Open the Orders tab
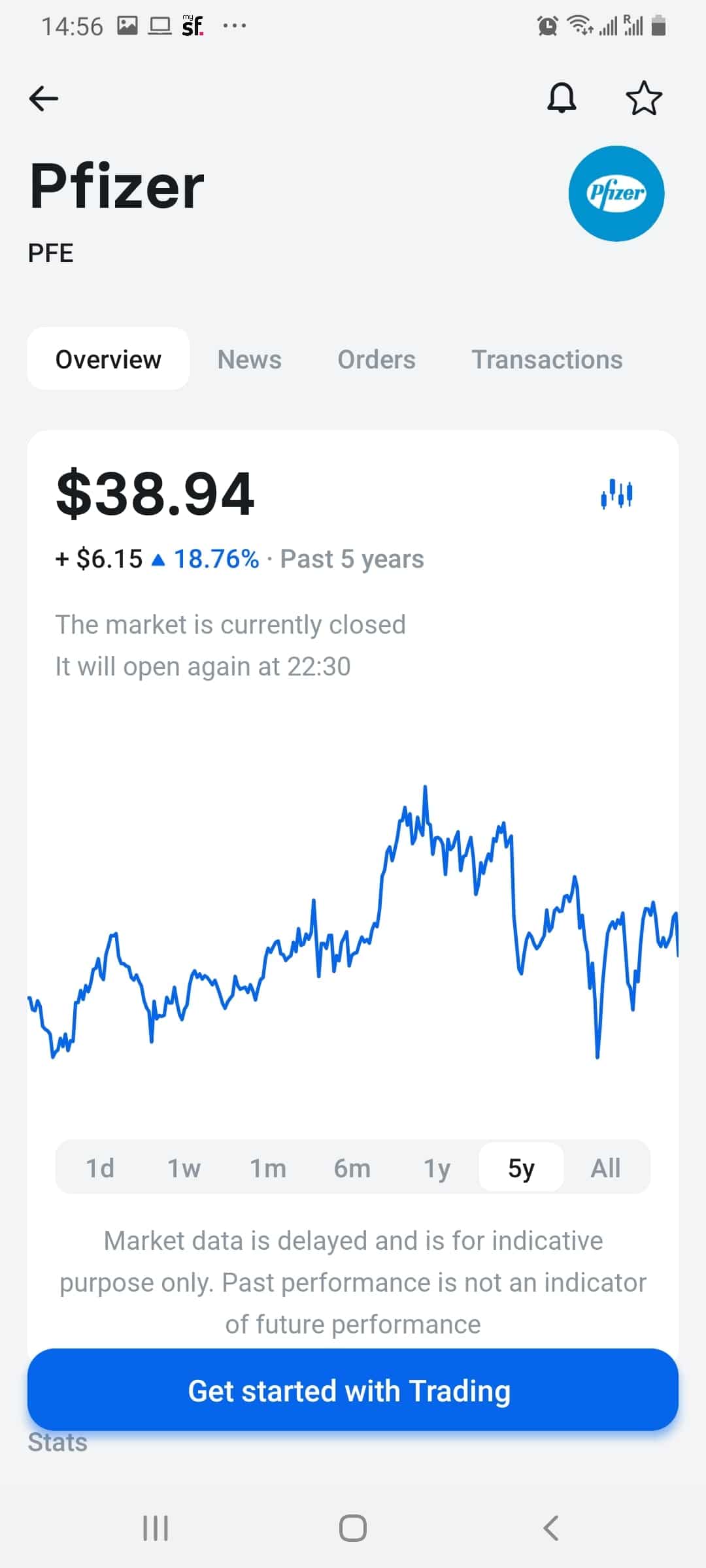Viewport: 706px width, 1568px height. tap(377, 359)
